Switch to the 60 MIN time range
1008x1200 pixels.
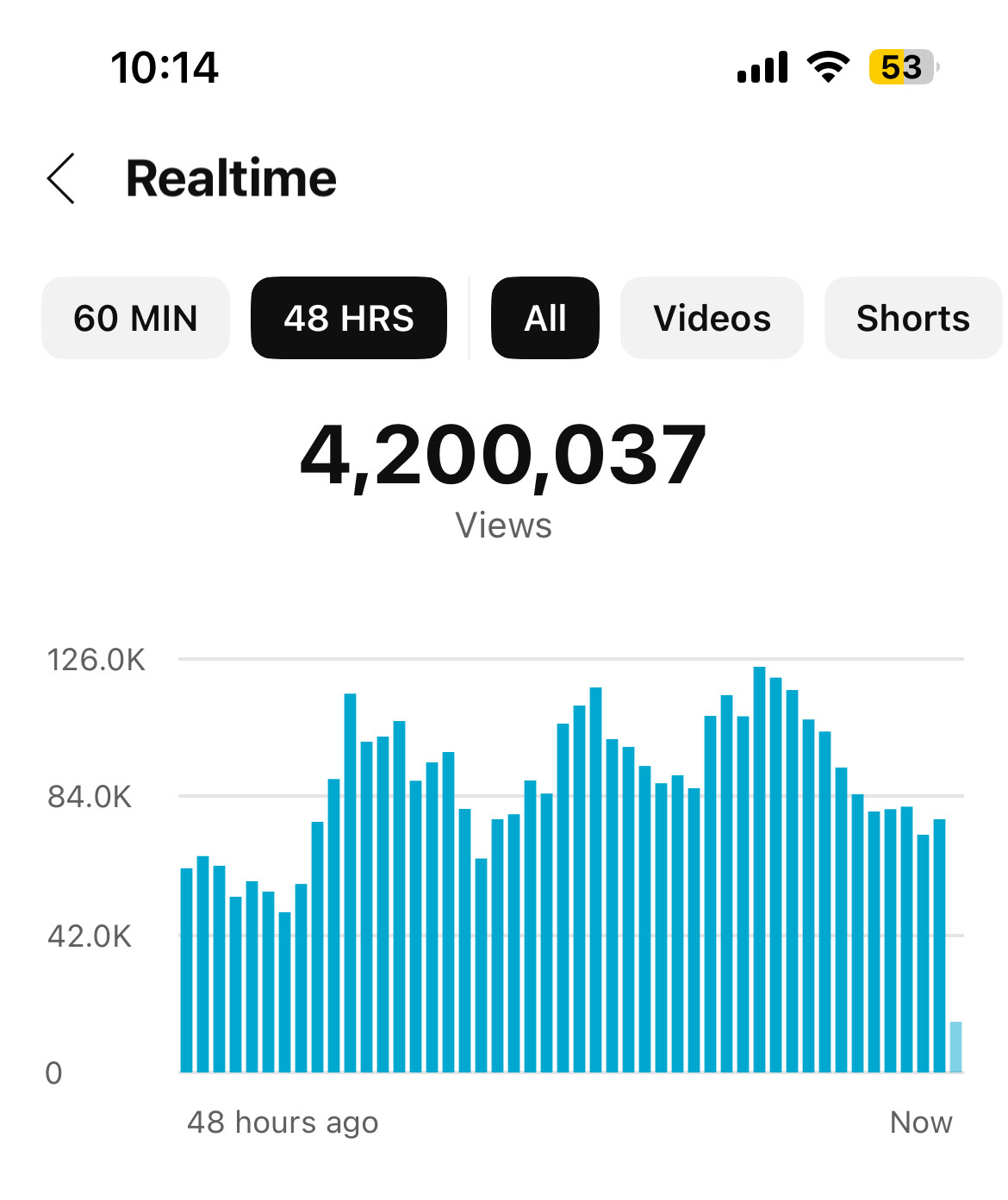[x=135, y=318]
